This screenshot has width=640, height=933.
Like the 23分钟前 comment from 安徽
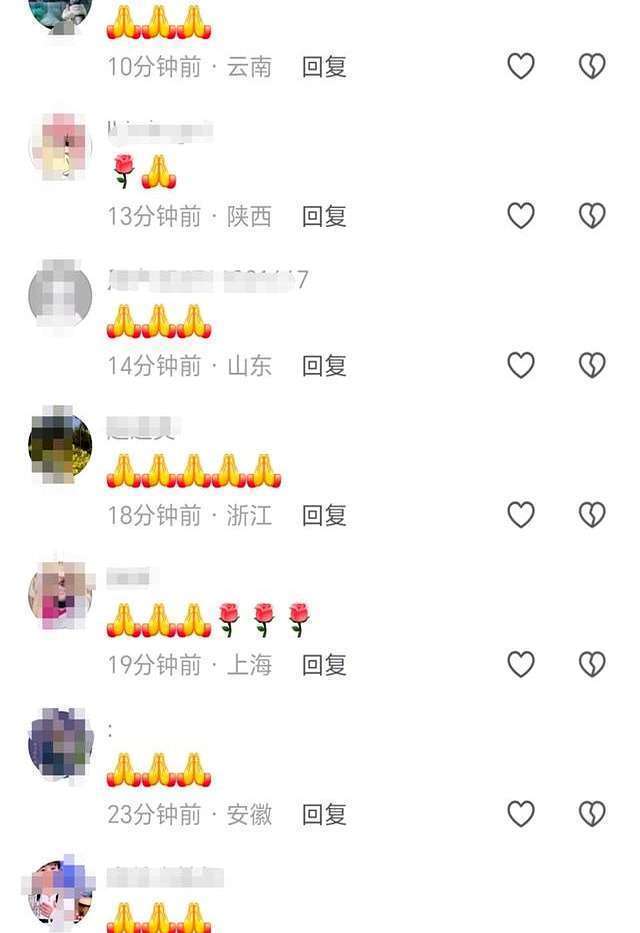point(521,815)
